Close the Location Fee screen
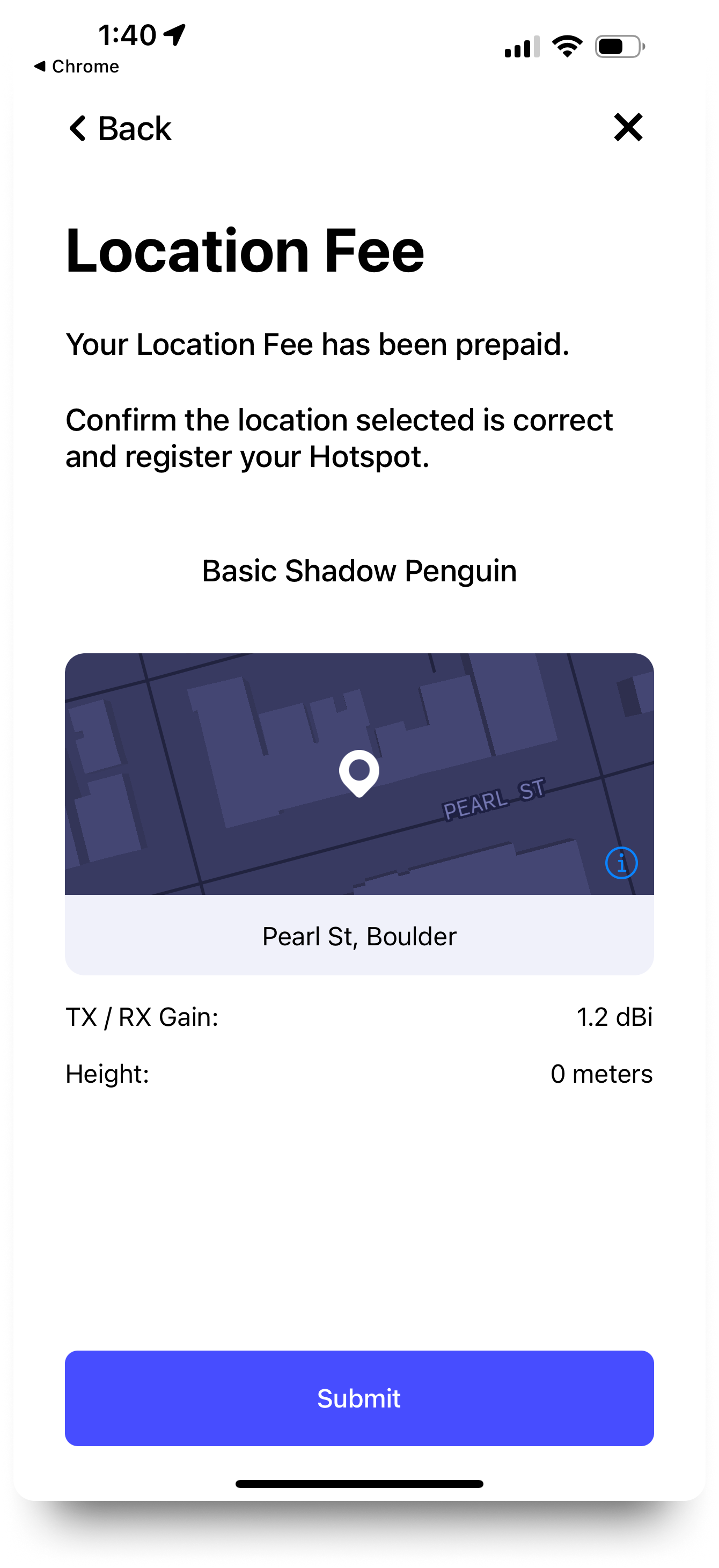 [x=628, y=127]
